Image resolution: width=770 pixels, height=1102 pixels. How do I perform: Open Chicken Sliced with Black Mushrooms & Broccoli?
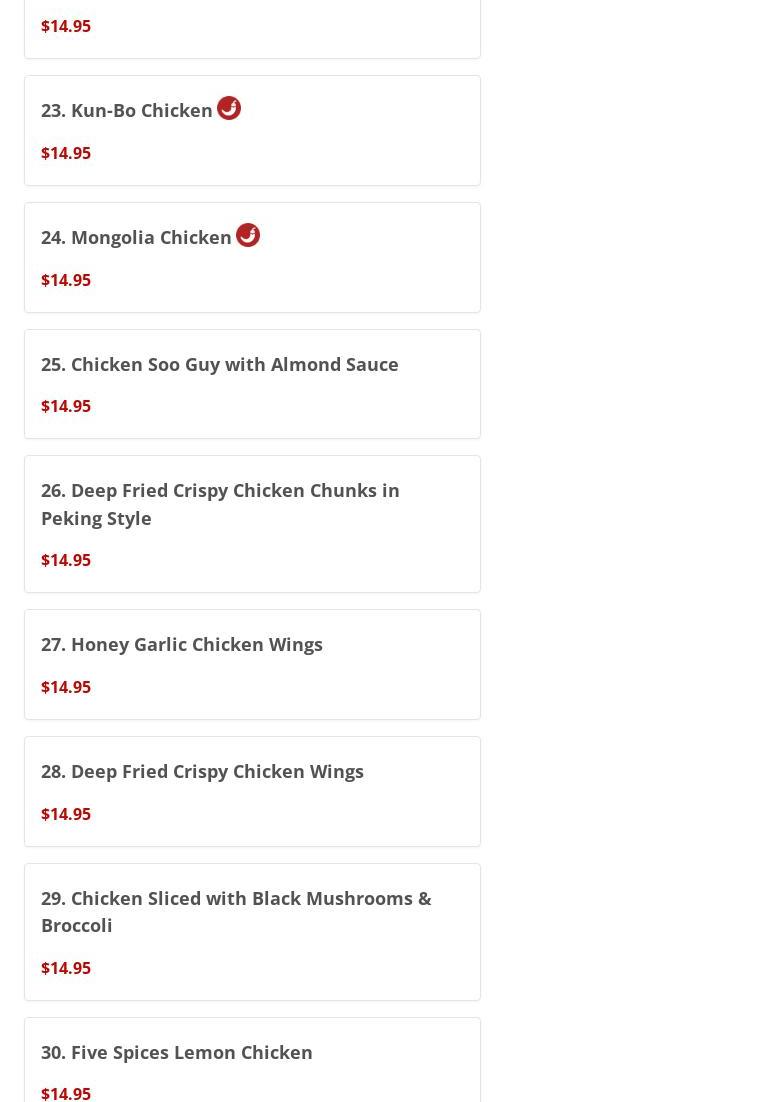click(x=236, y=912)
